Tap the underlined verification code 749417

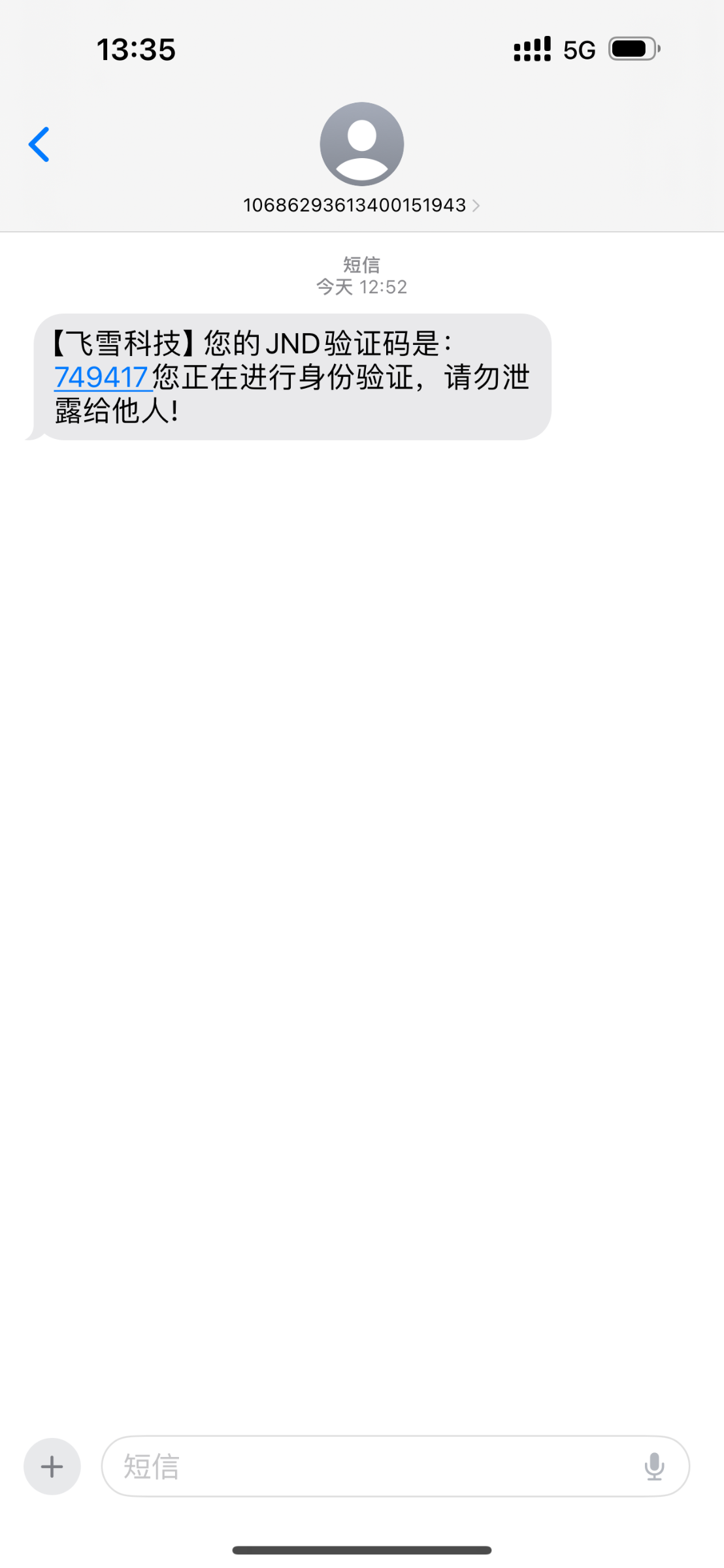click(101, 378)
